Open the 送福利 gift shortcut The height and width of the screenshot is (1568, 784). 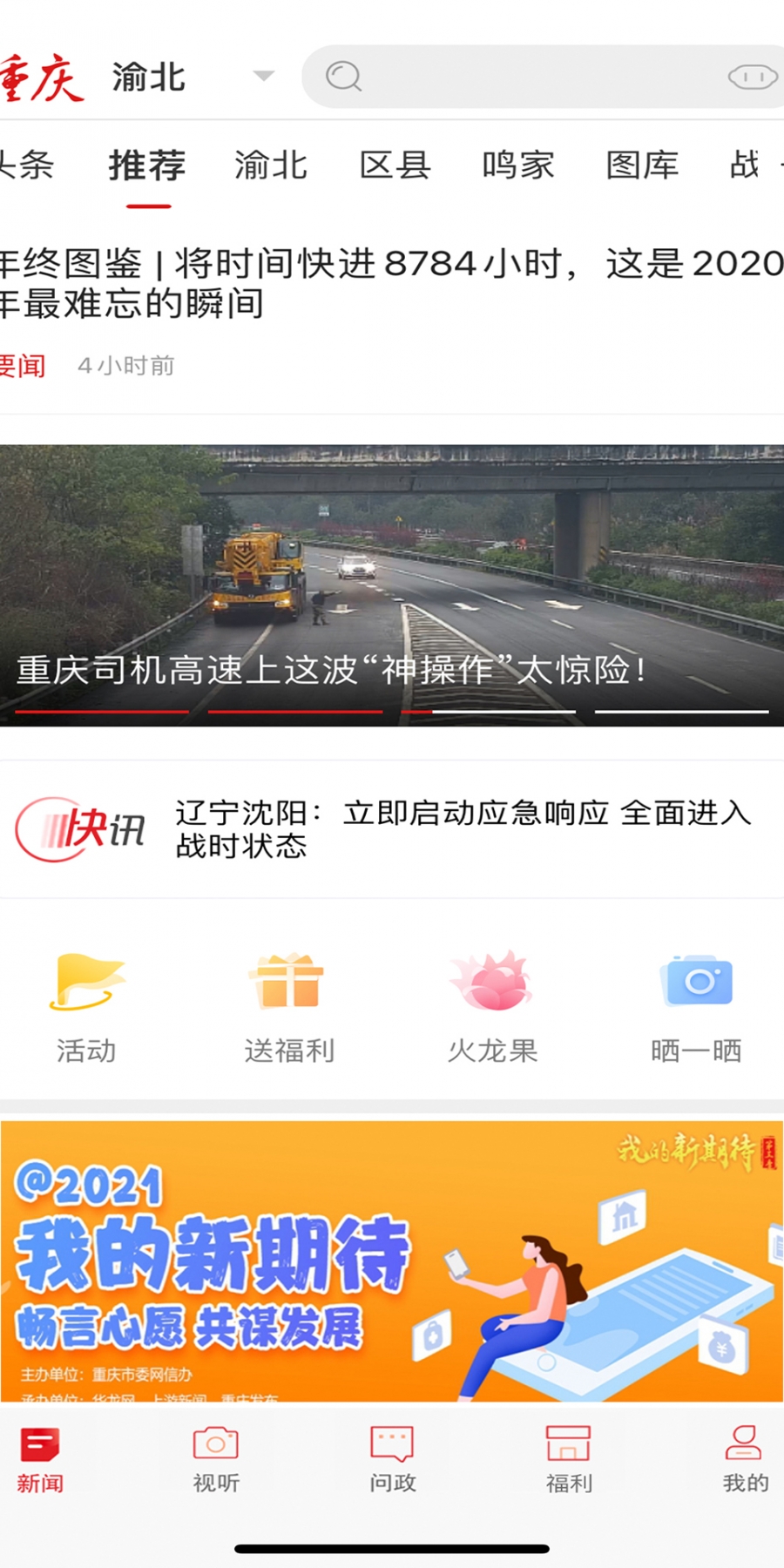point(288,1006)
